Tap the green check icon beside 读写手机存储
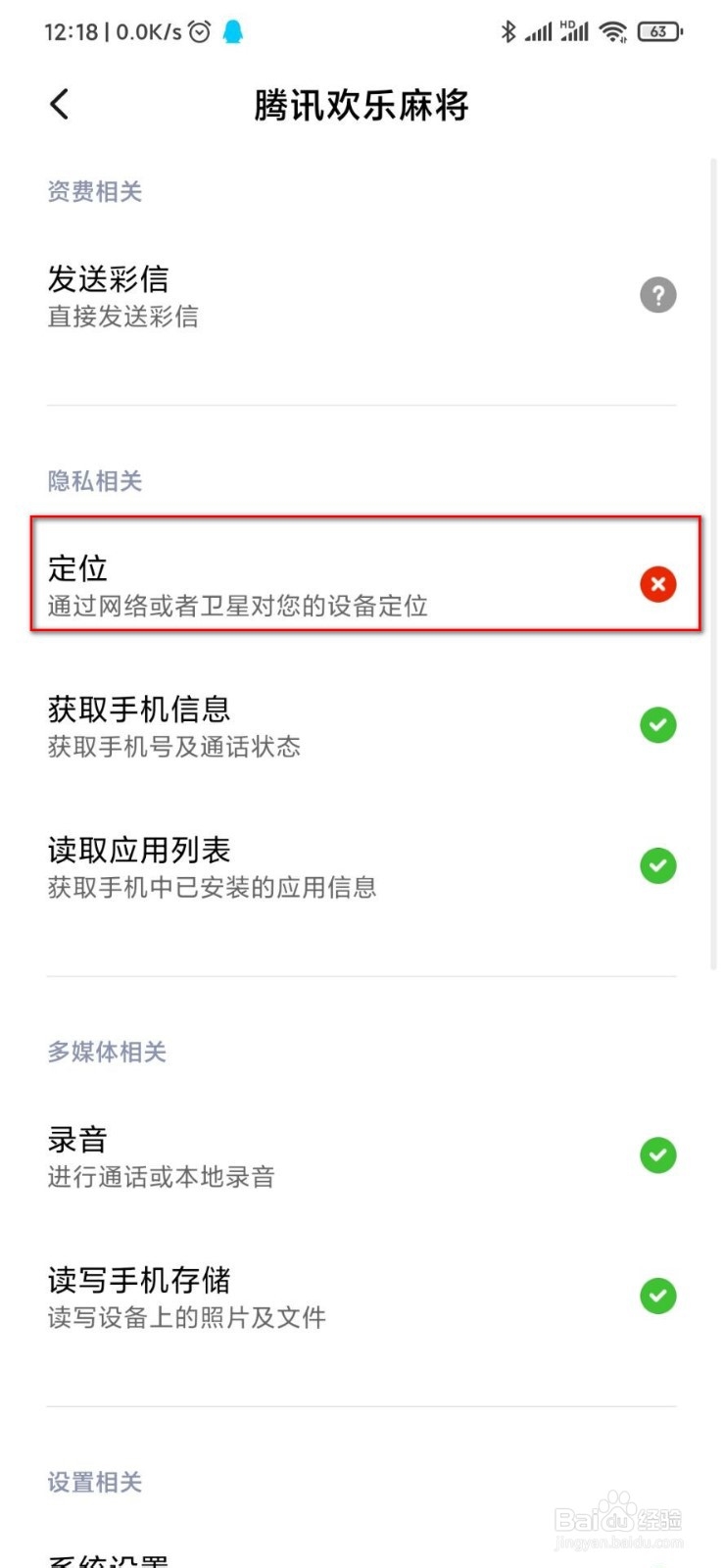Image resolution: width=723 pixels, height=1568 pixels. (657, 1296)
